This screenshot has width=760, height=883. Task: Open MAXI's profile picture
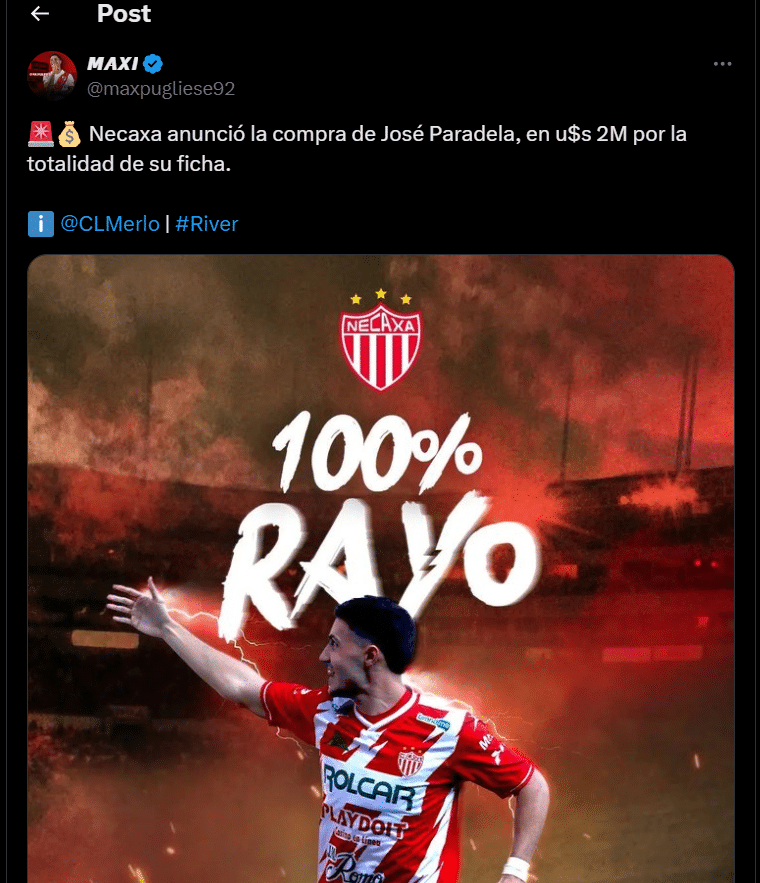tap(52, 76)
